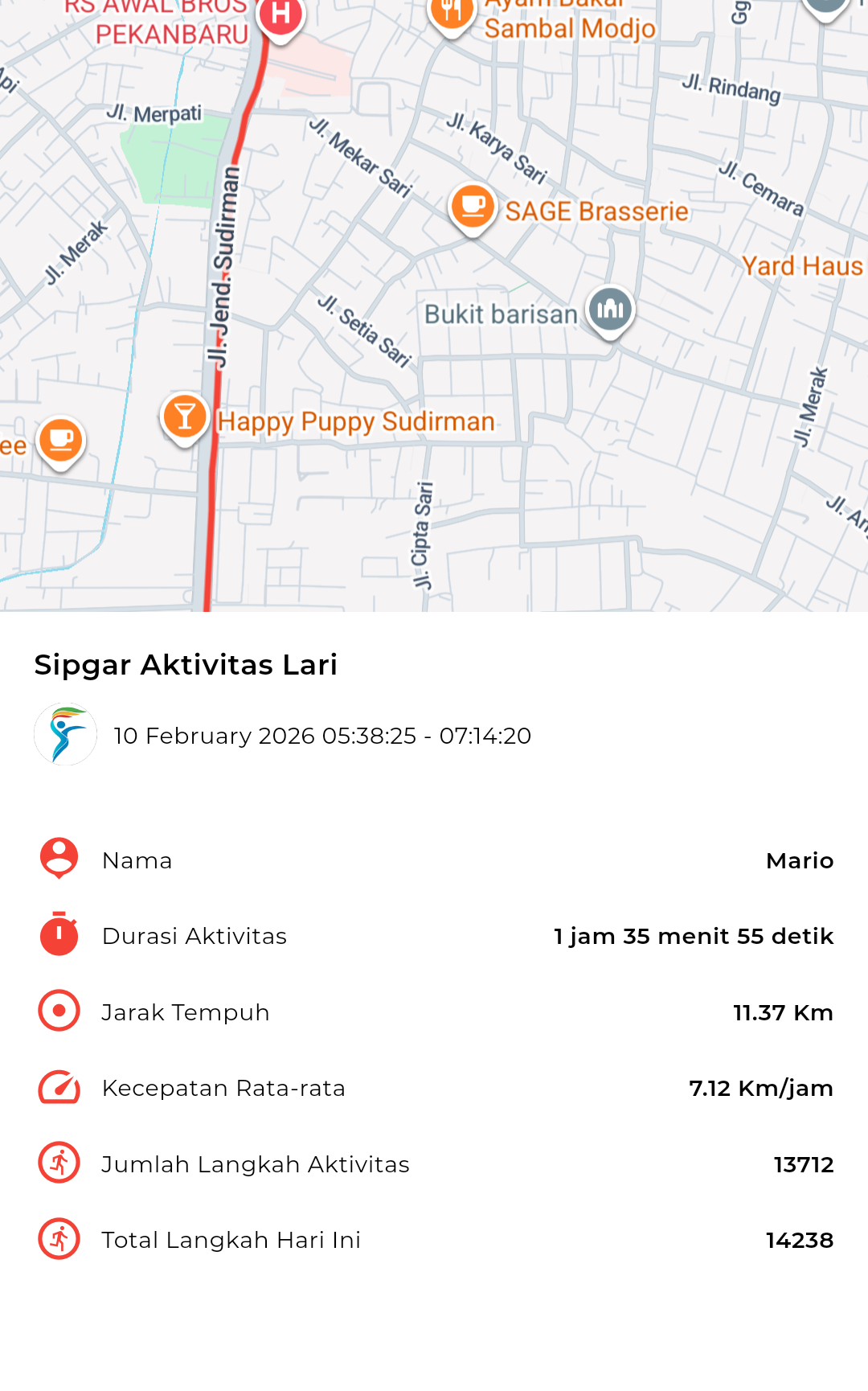This screenshot has height=1391, width=868.
Task: Tap the RS Awal Bros hospital marker
Action: [280, 16]
